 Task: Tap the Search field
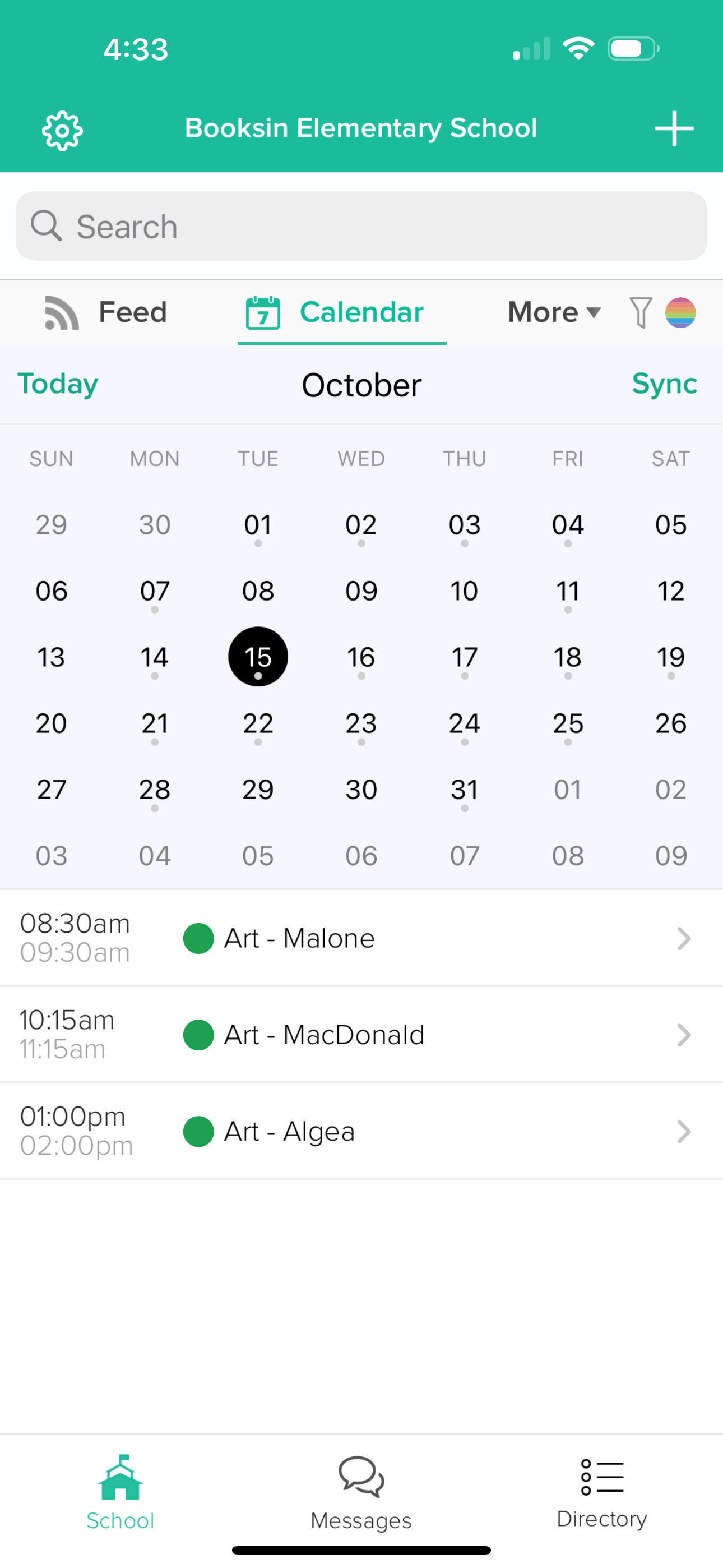[x=361, y=227]
